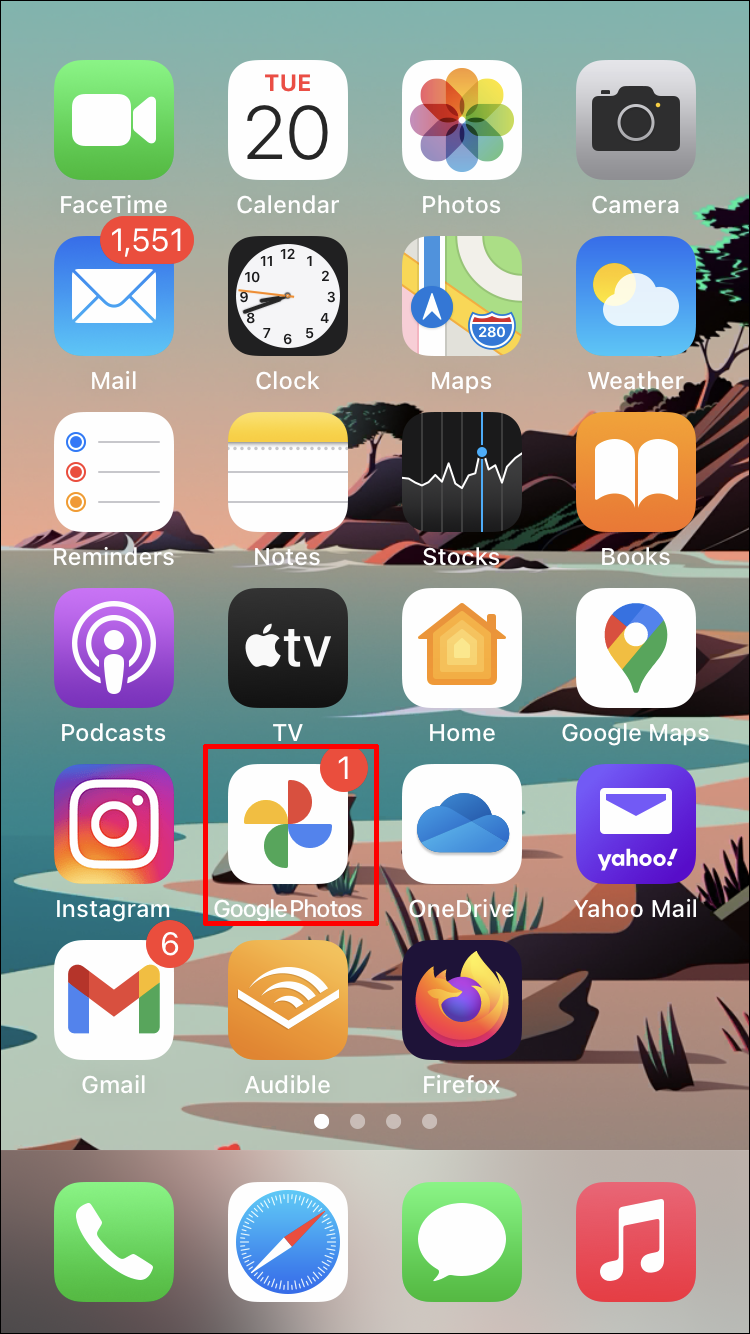Open Gmail with 6 notifications
750x1334 pixels.
click(114, 1000)
